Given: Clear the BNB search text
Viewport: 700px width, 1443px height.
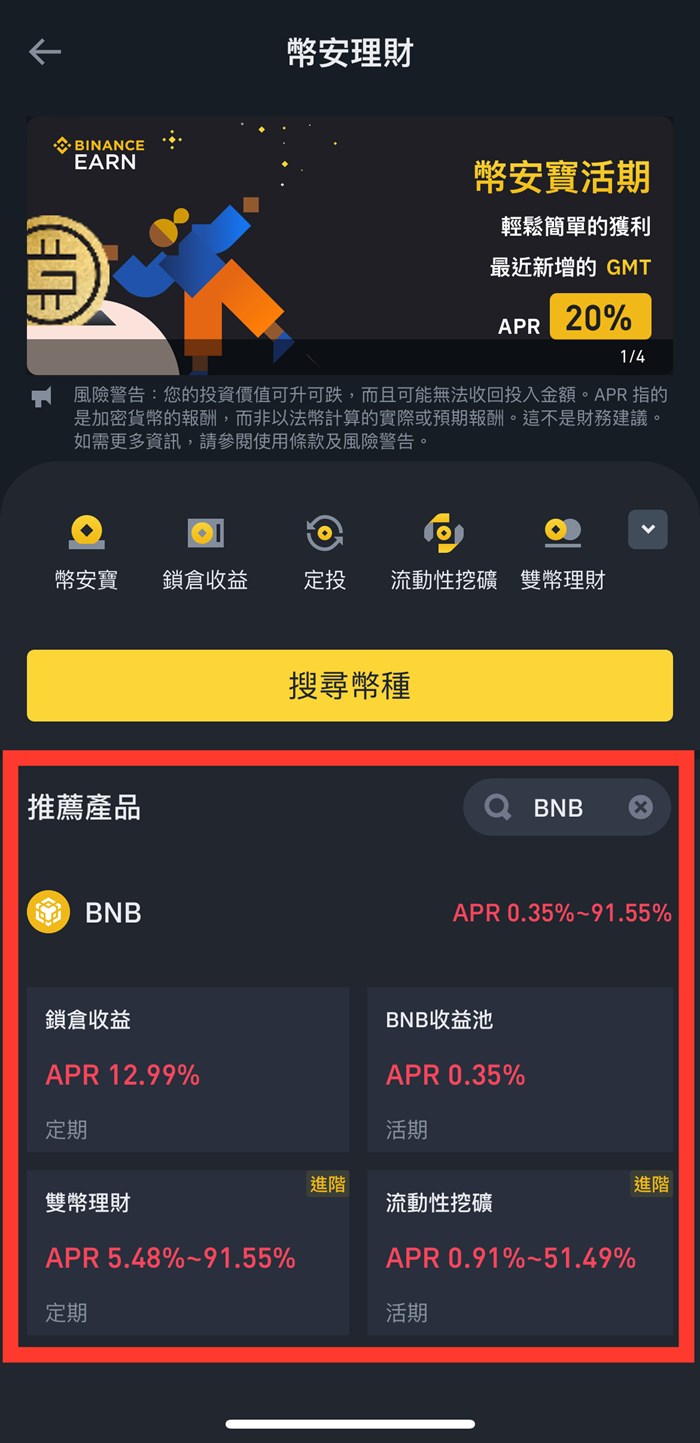Looking at the screenshot, I should (x=640, y=807).
